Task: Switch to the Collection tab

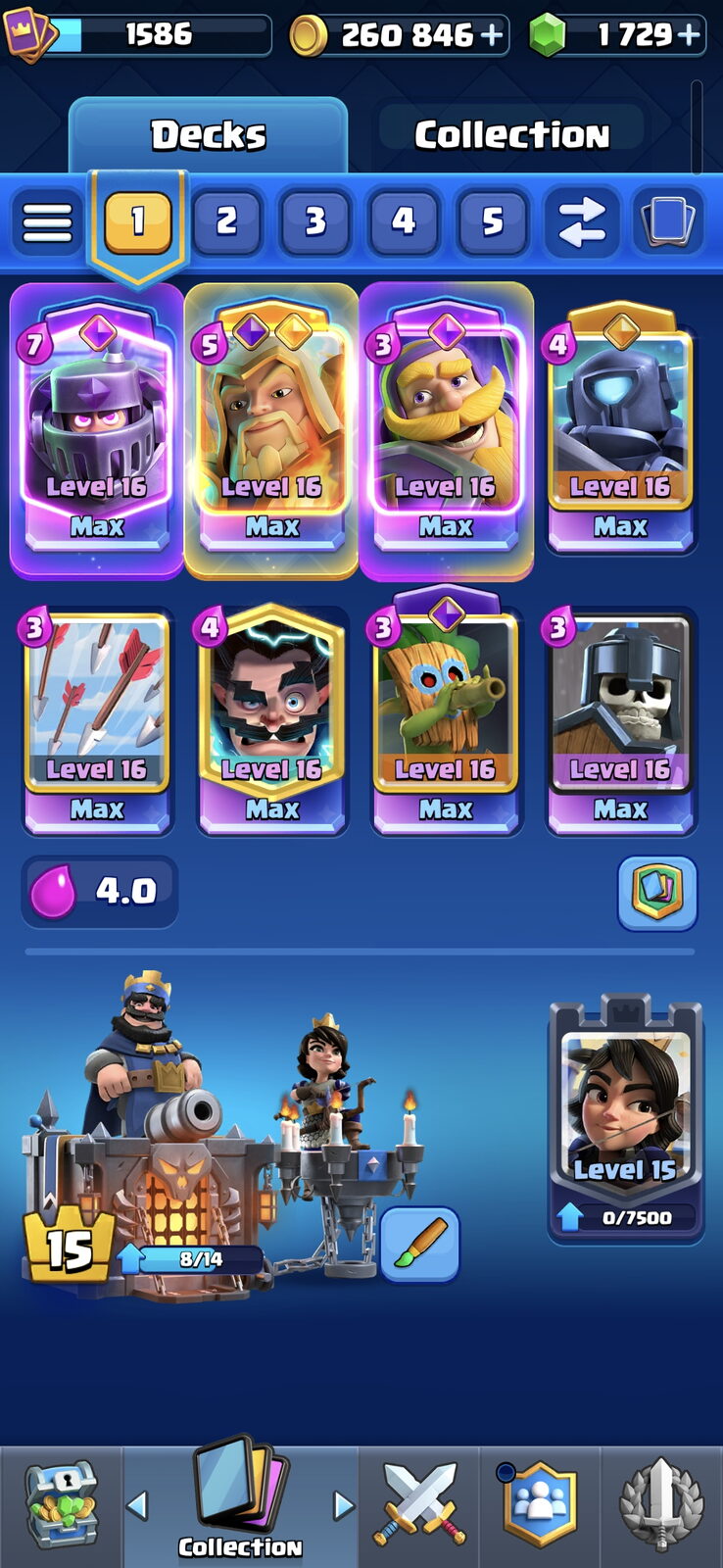Action: tap(511, 134)
